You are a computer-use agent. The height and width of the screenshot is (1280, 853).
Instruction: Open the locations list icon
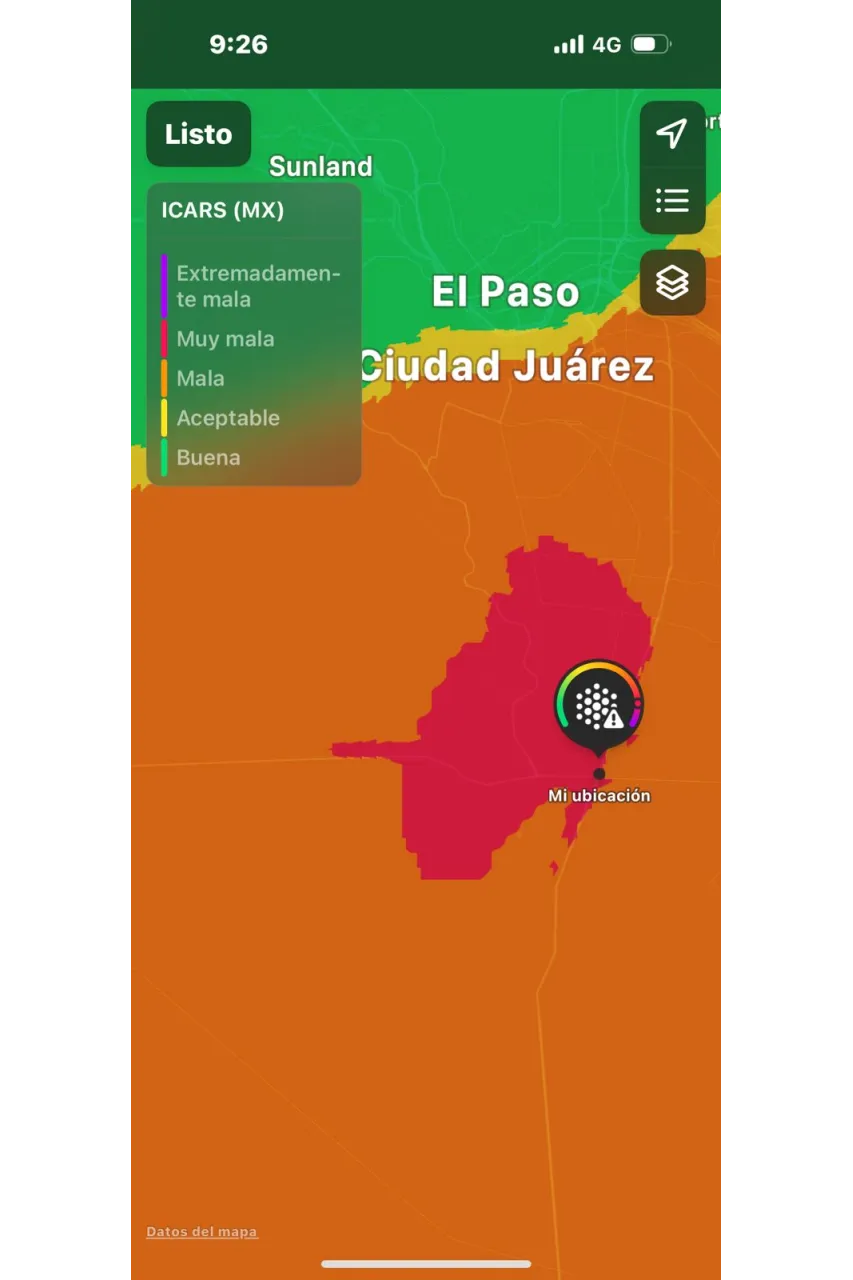click(x=672, y=201)
